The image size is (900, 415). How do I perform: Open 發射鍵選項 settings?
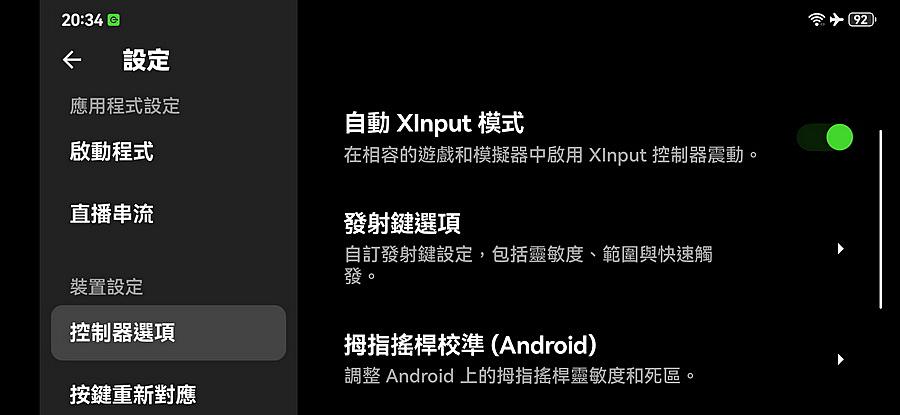[x=596, y=248]
